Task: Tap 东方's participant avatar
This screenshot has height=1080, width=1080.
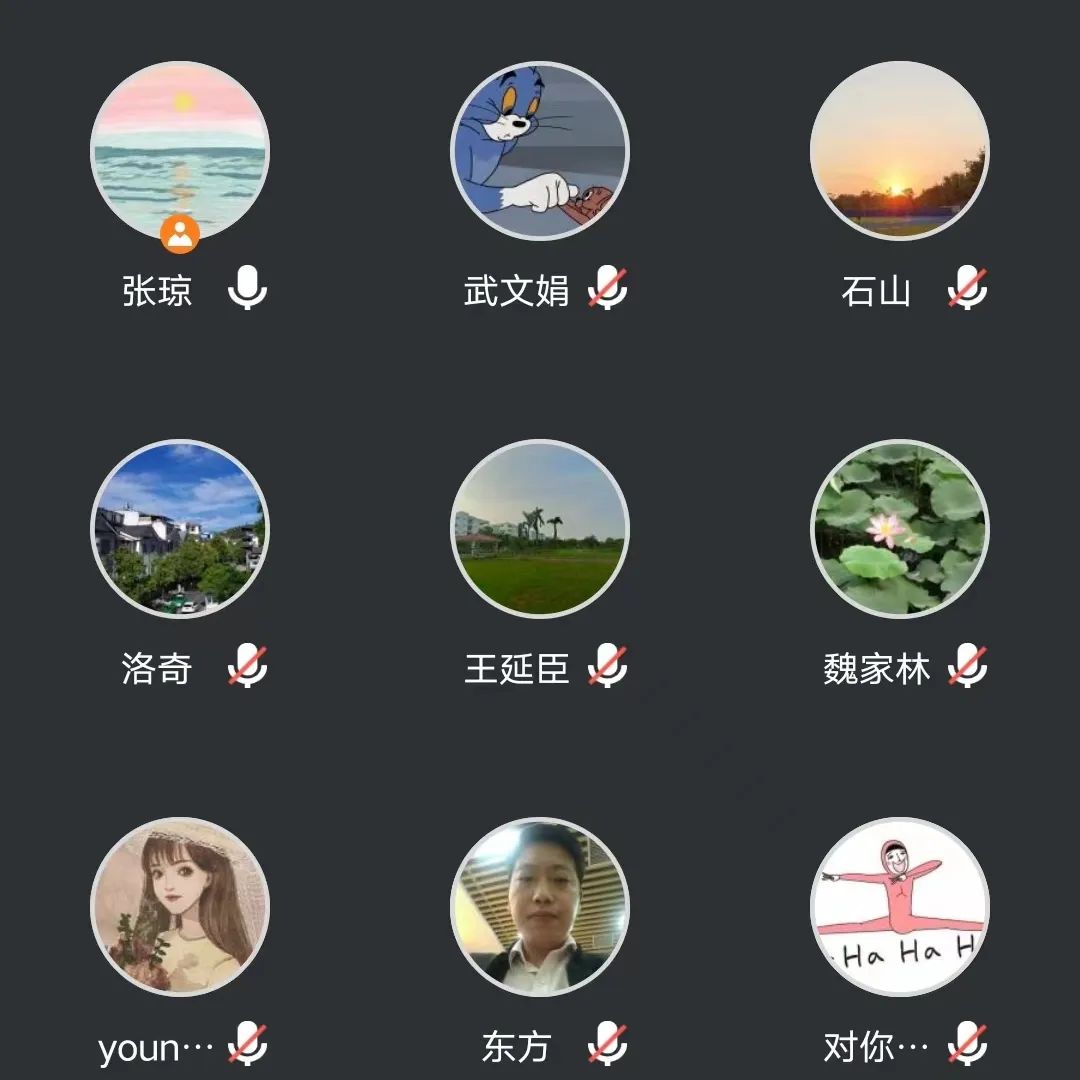Action: pos(540,906)
